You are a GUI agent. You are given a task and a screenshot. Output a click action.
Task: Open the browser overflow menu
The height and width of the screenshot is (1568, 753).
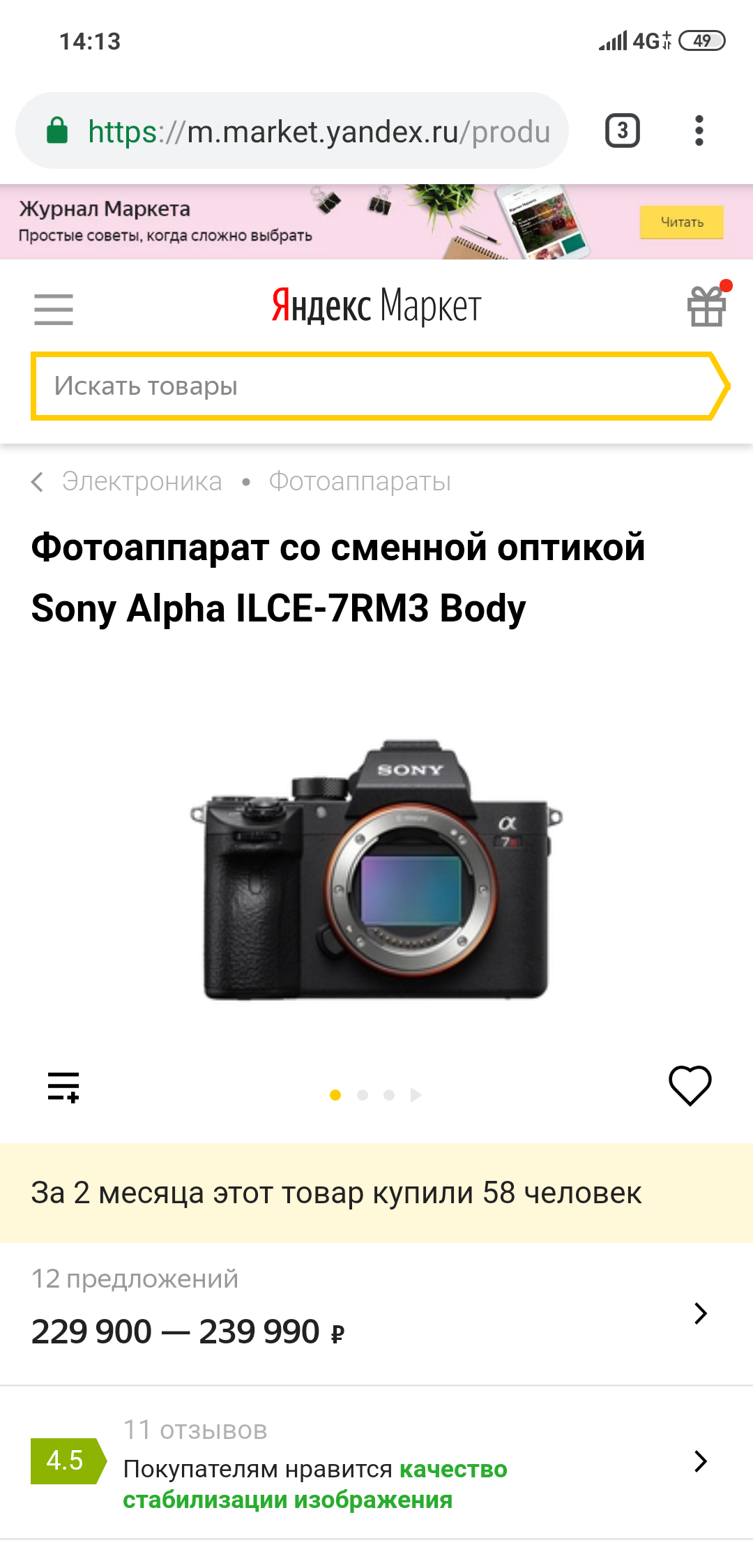(699, 131)
